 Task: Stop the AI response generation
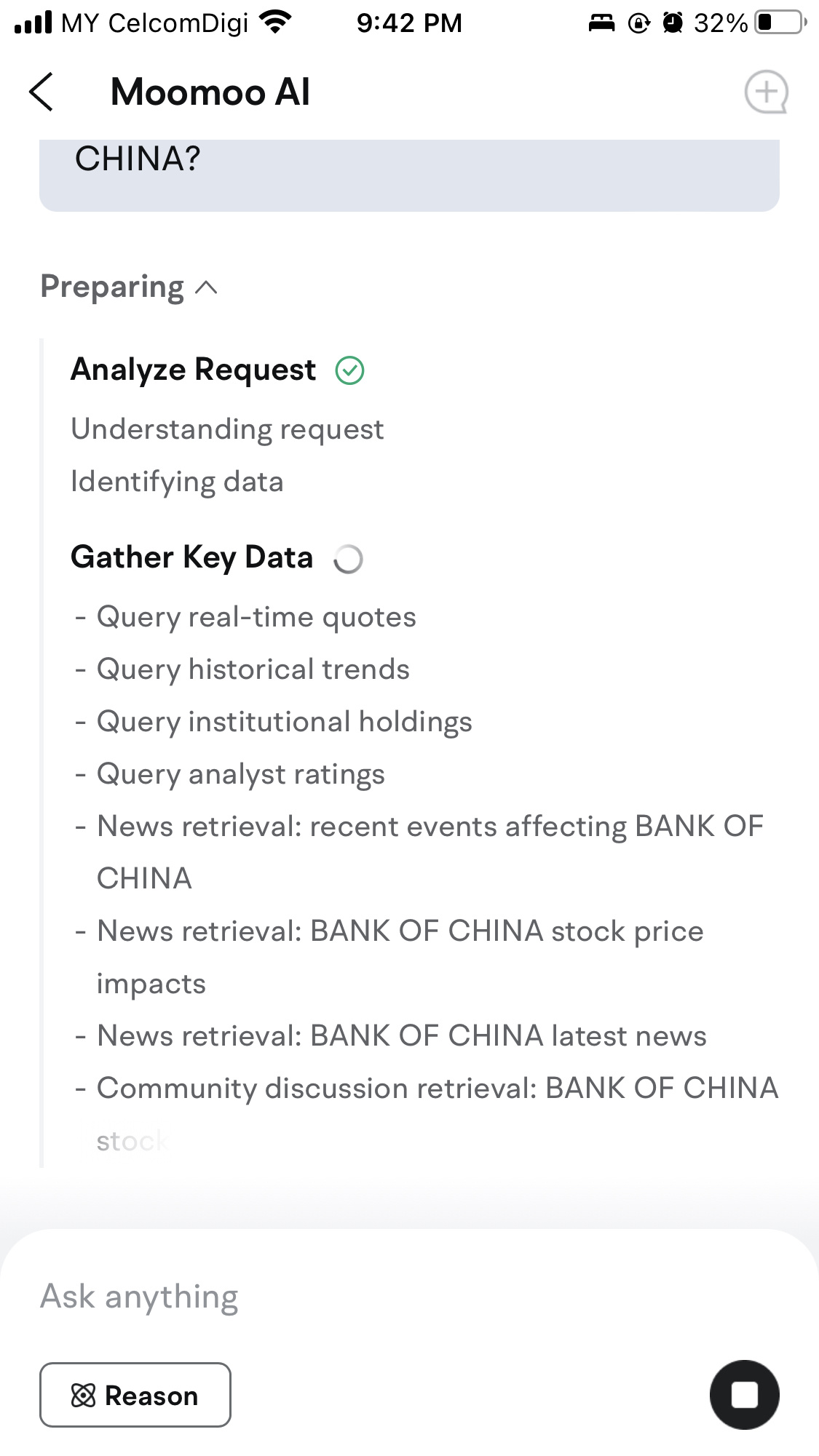744,1395
